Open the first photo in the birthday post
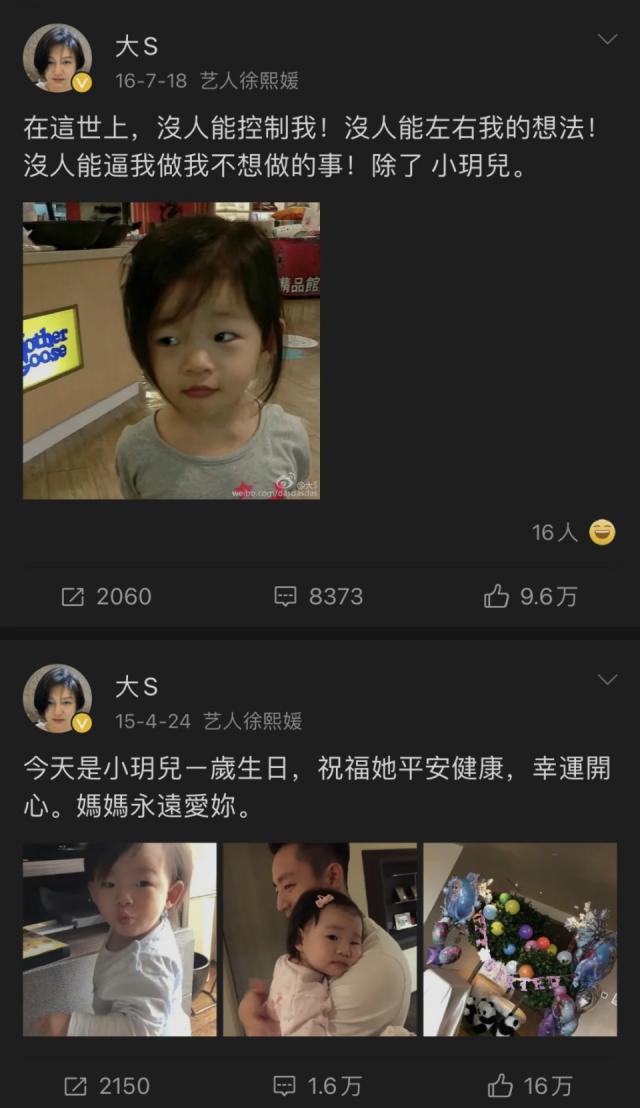The height and width of the screenshot is (1108, 640). tap(120, 937)
